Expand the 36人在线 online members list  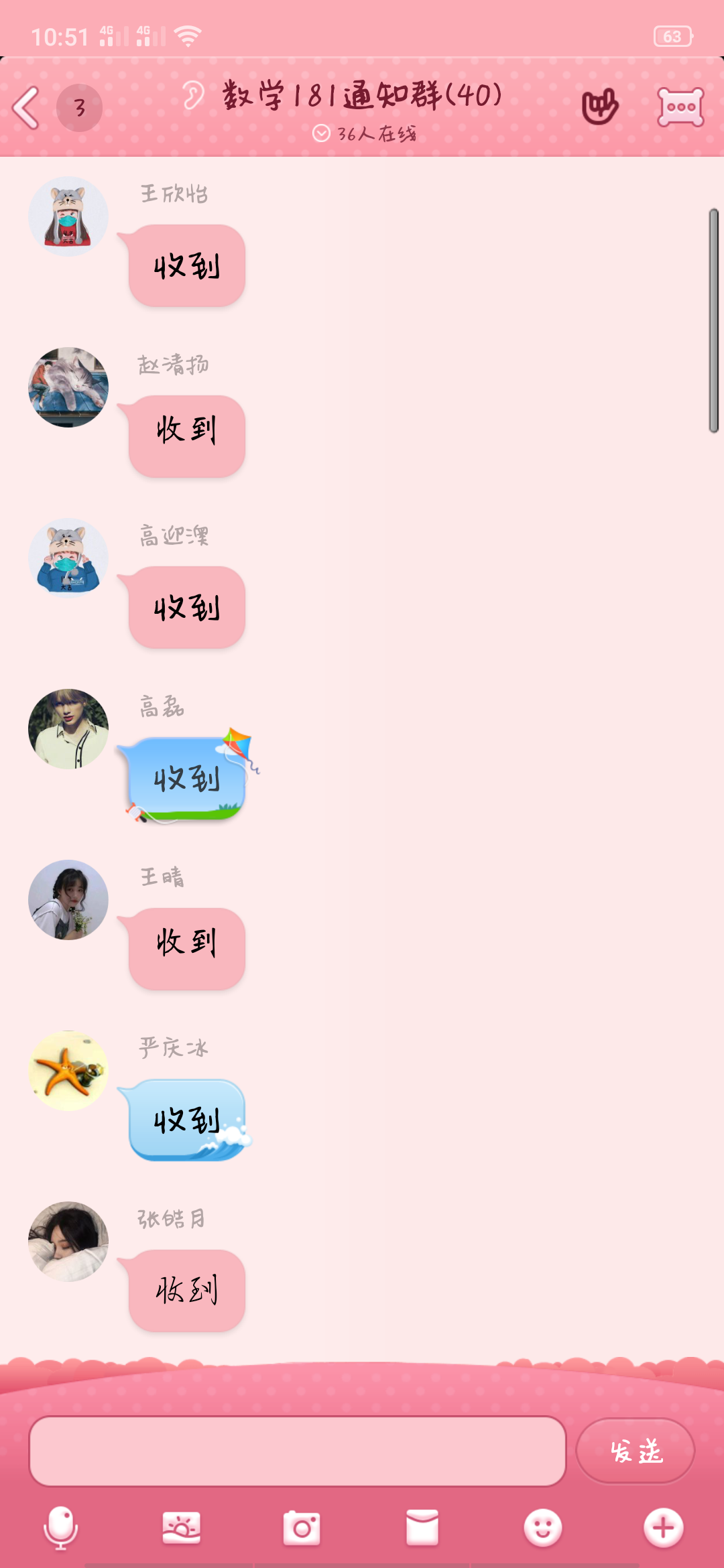pos(364,134)
